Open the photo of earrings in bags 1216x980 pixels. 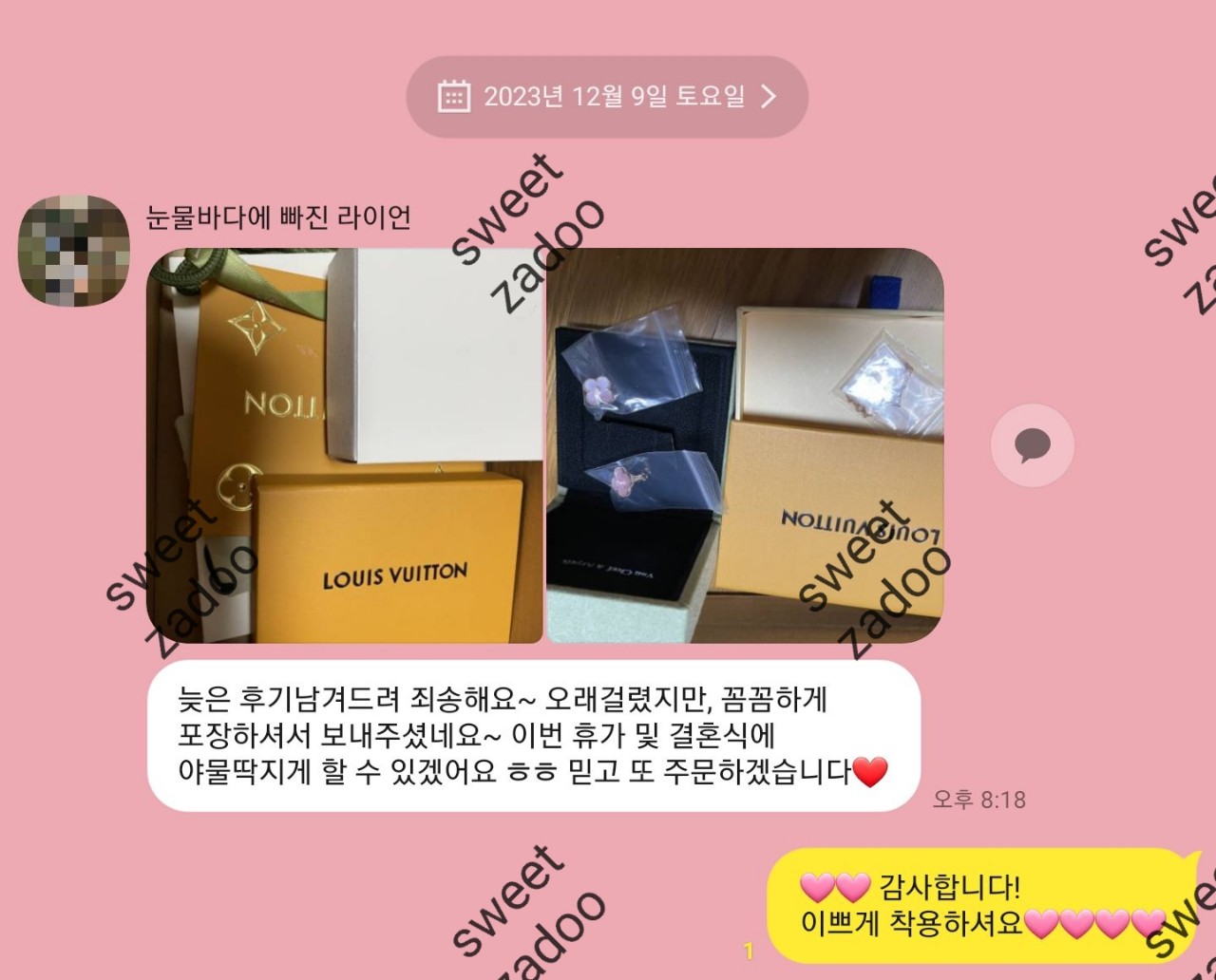(745, 445)
